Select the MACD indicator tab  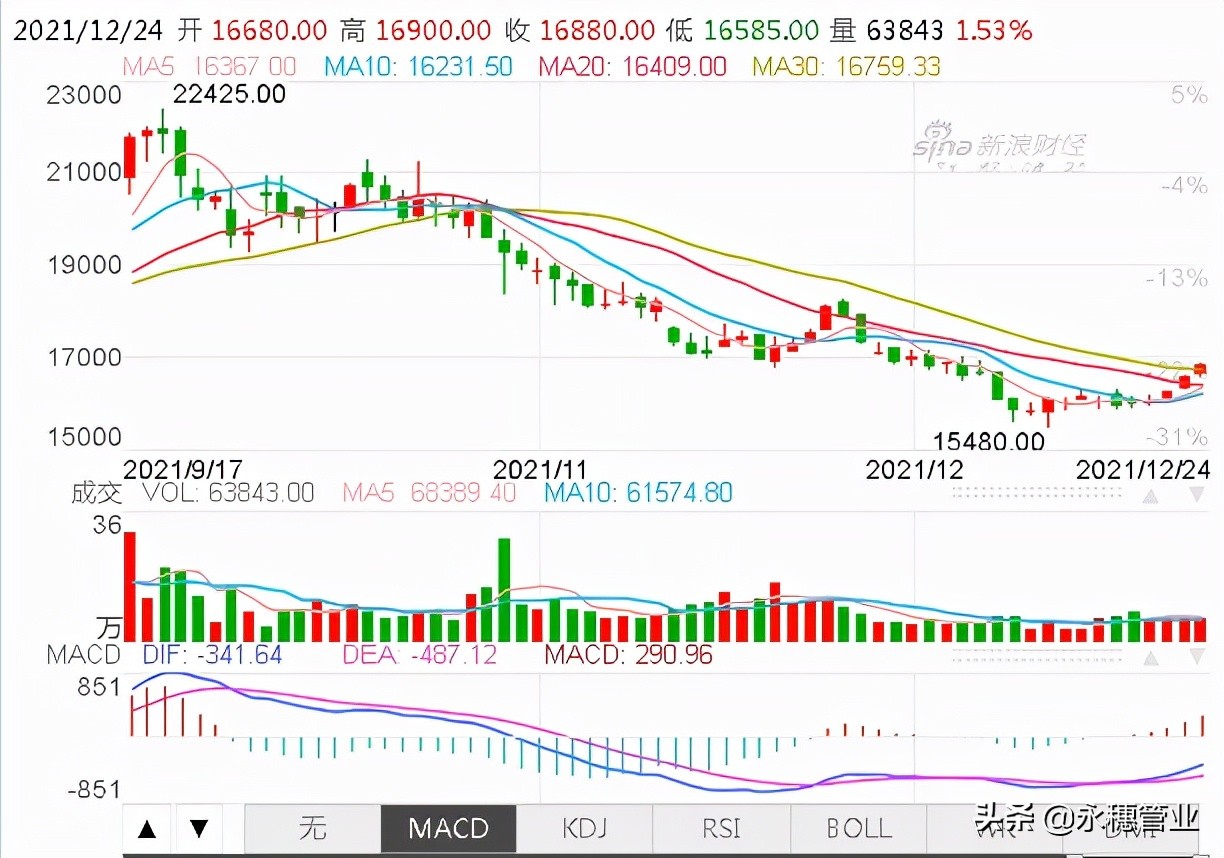[448, 829]
